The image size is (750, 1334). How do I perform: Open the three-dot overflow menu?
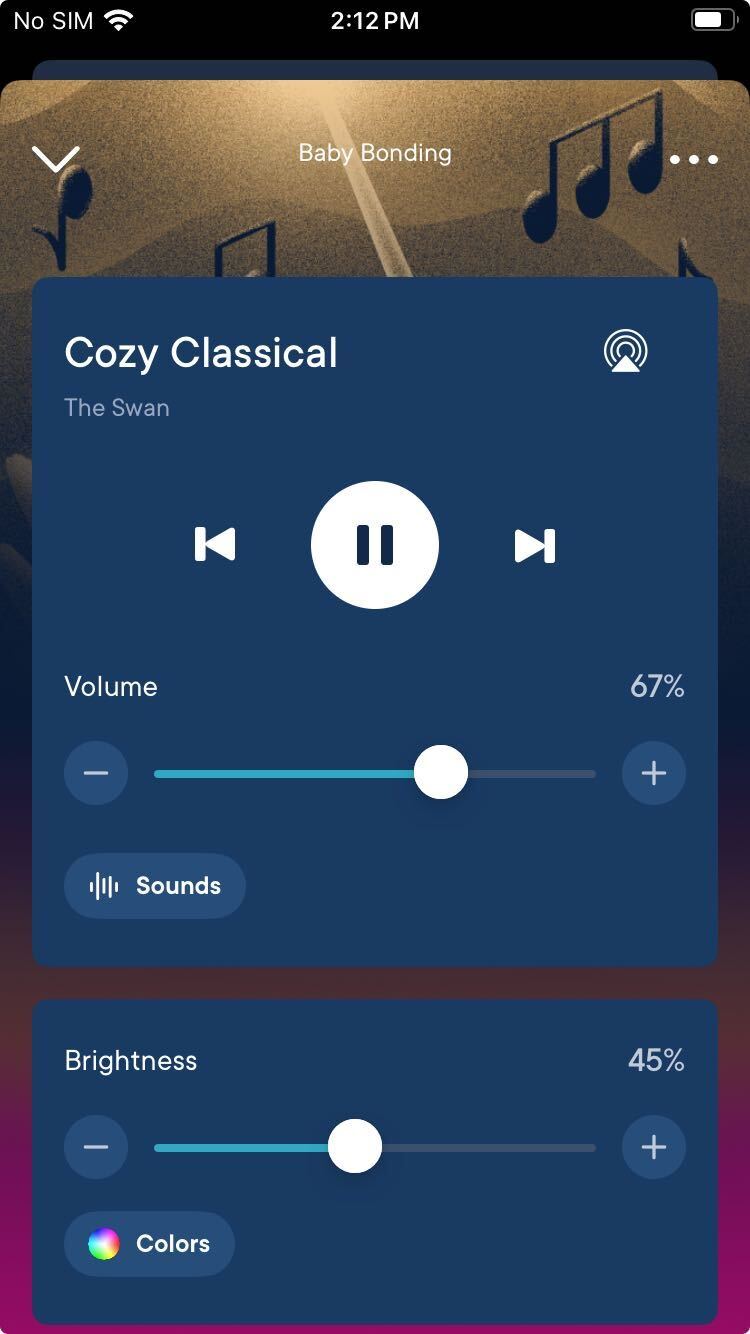coord(693,159)
